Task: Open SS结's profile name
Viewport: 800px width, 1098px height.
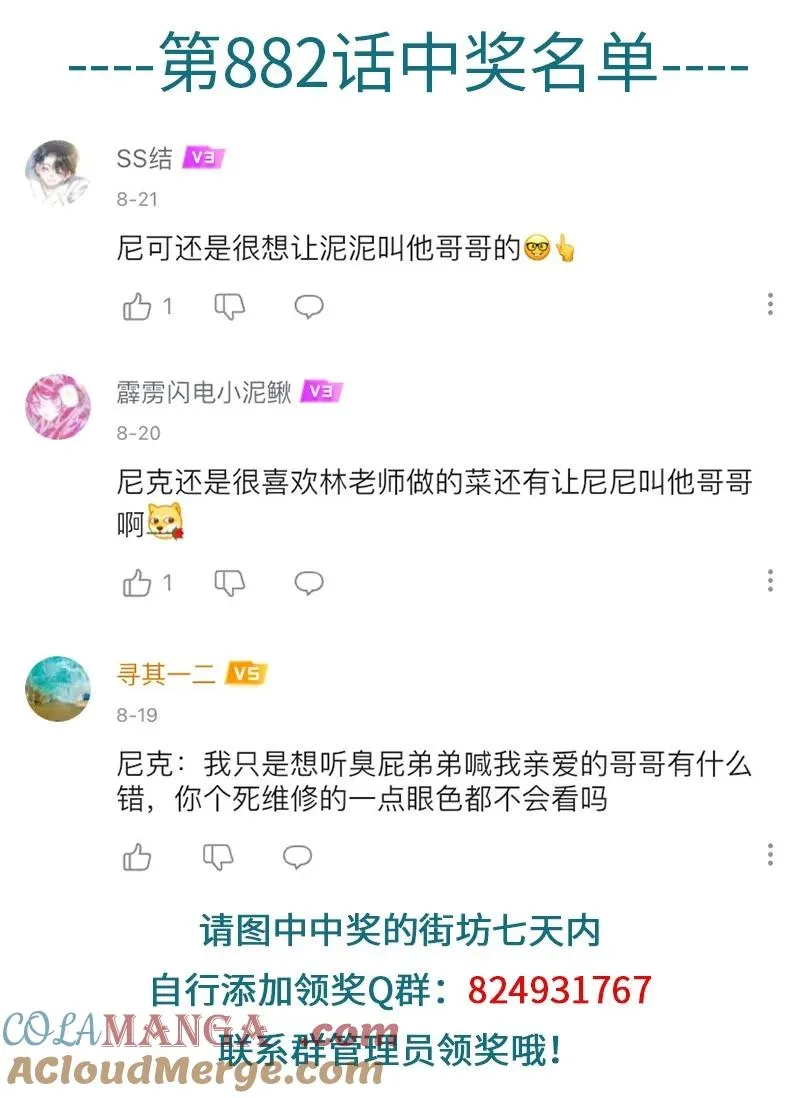Action: [144, 157]
